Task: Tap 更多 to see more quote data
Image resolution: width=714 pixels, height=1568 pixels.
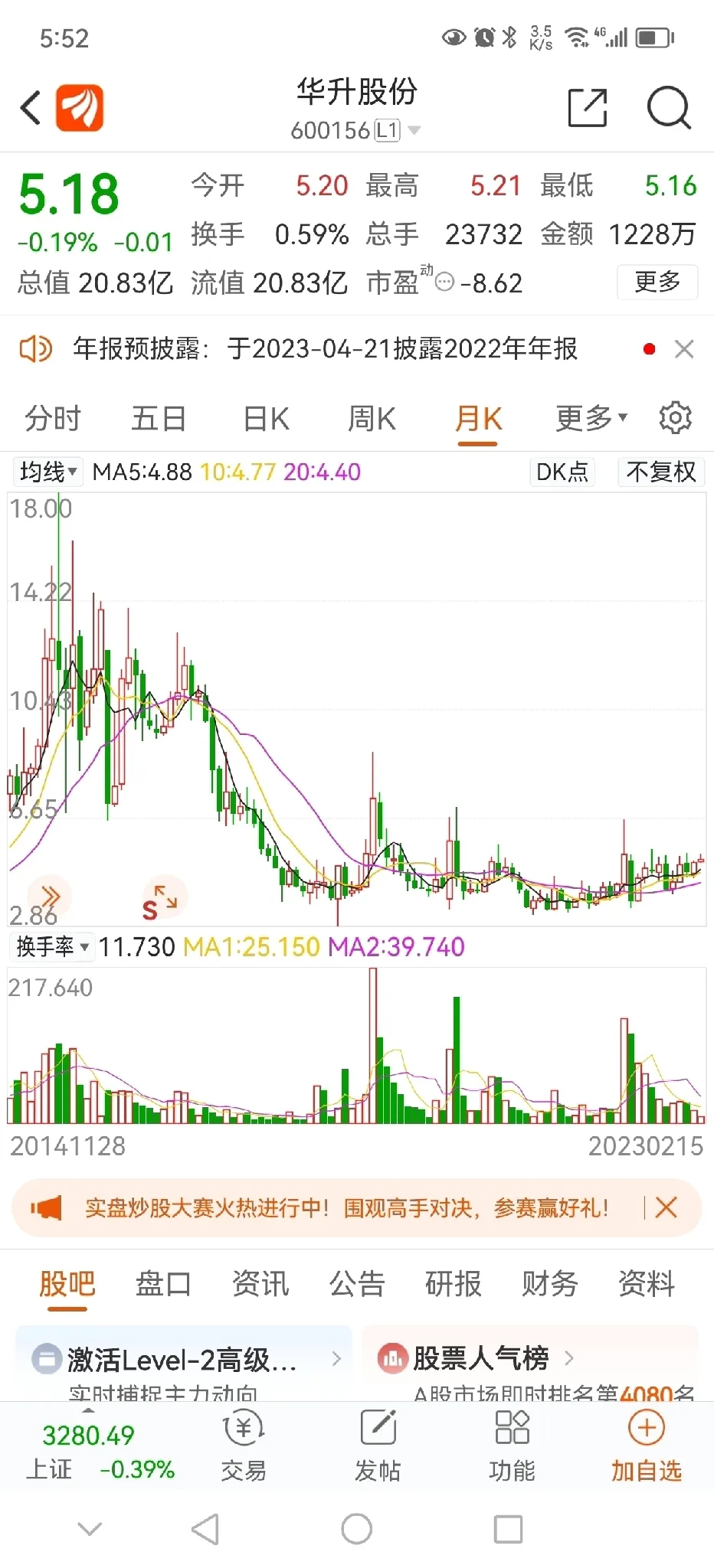Action: tap(657, 282)
